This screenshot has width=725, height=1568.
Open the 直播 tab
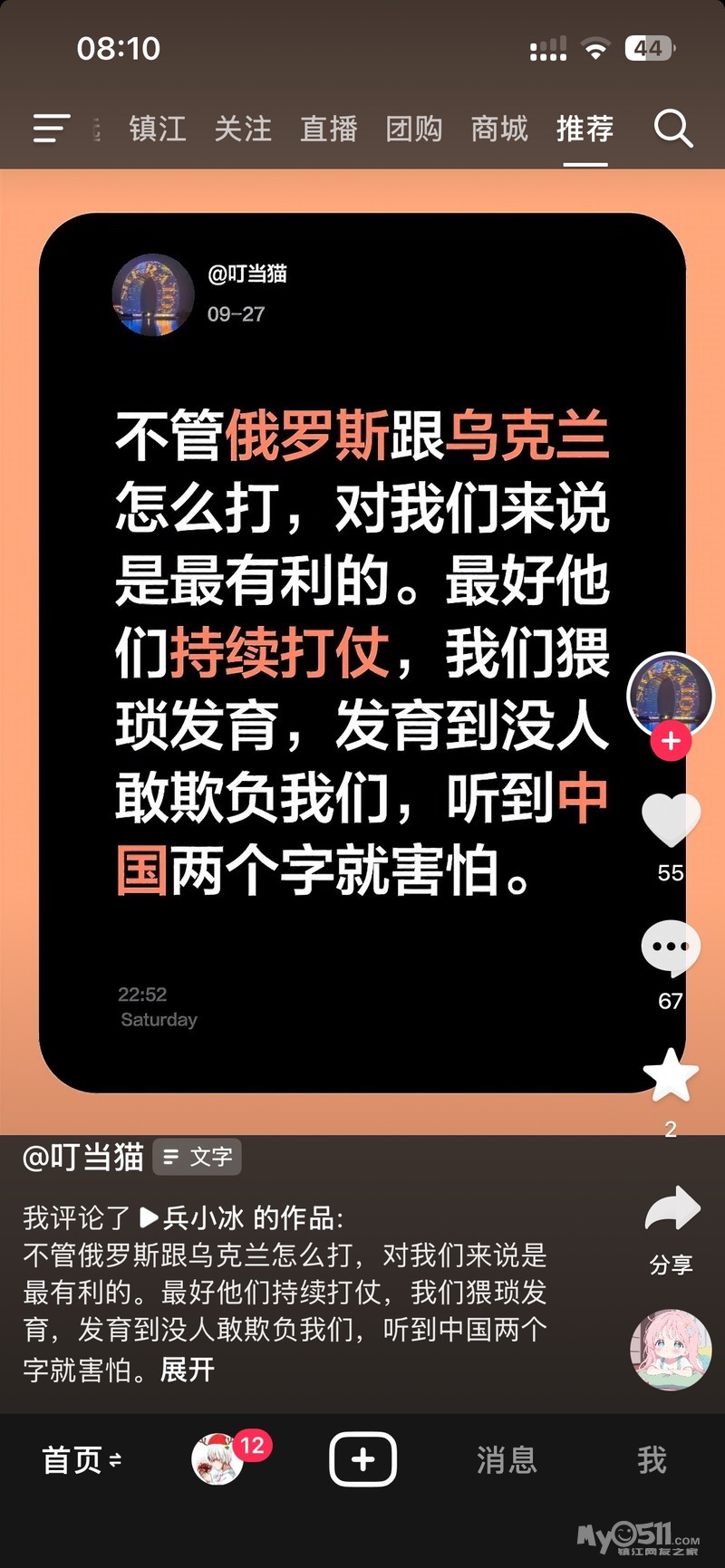(329, 129)
